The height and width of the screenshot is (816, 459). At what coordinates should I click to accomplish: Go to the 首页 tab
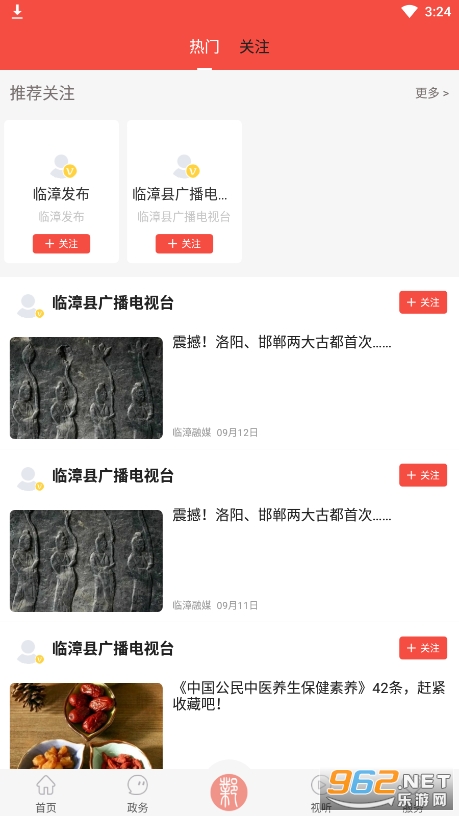pos(46,794)
